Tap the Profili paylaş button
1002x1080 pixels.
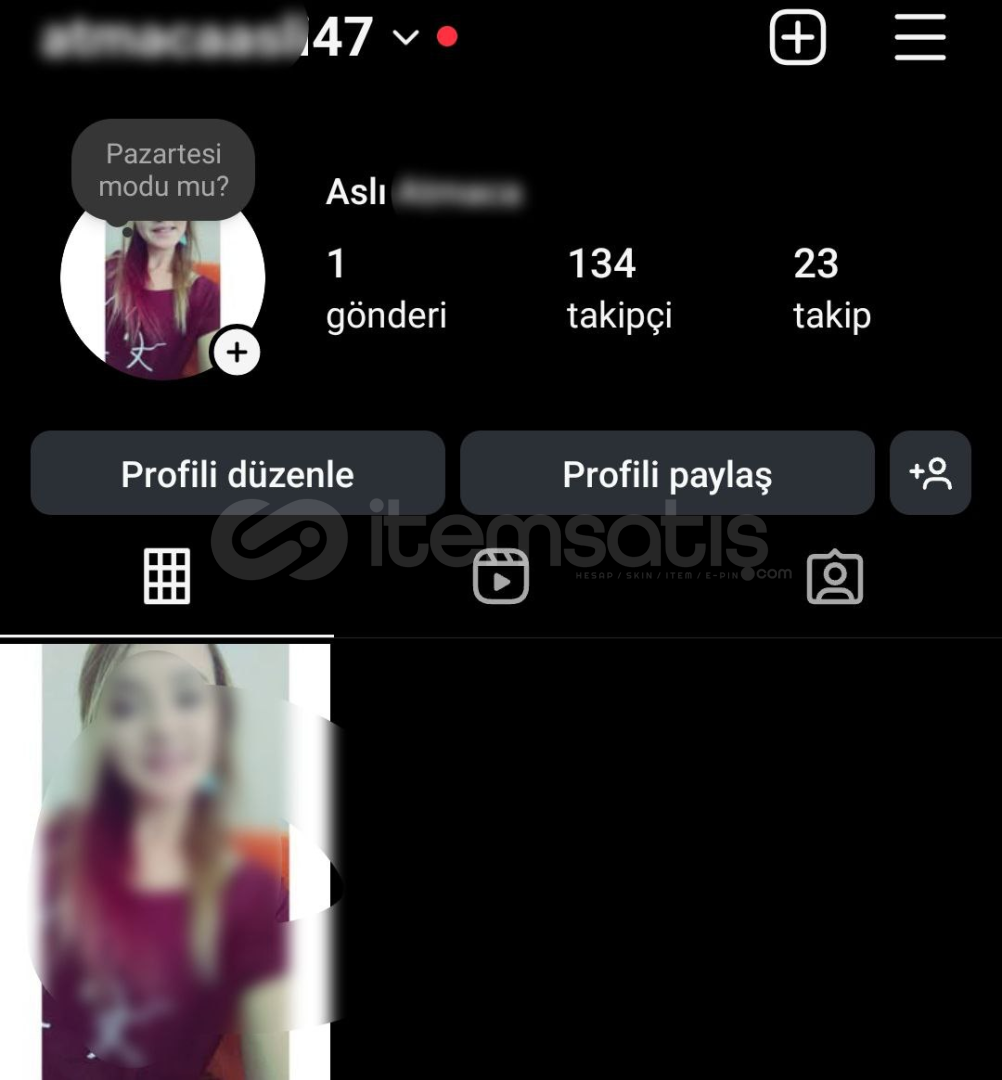[x=667, y=474]
